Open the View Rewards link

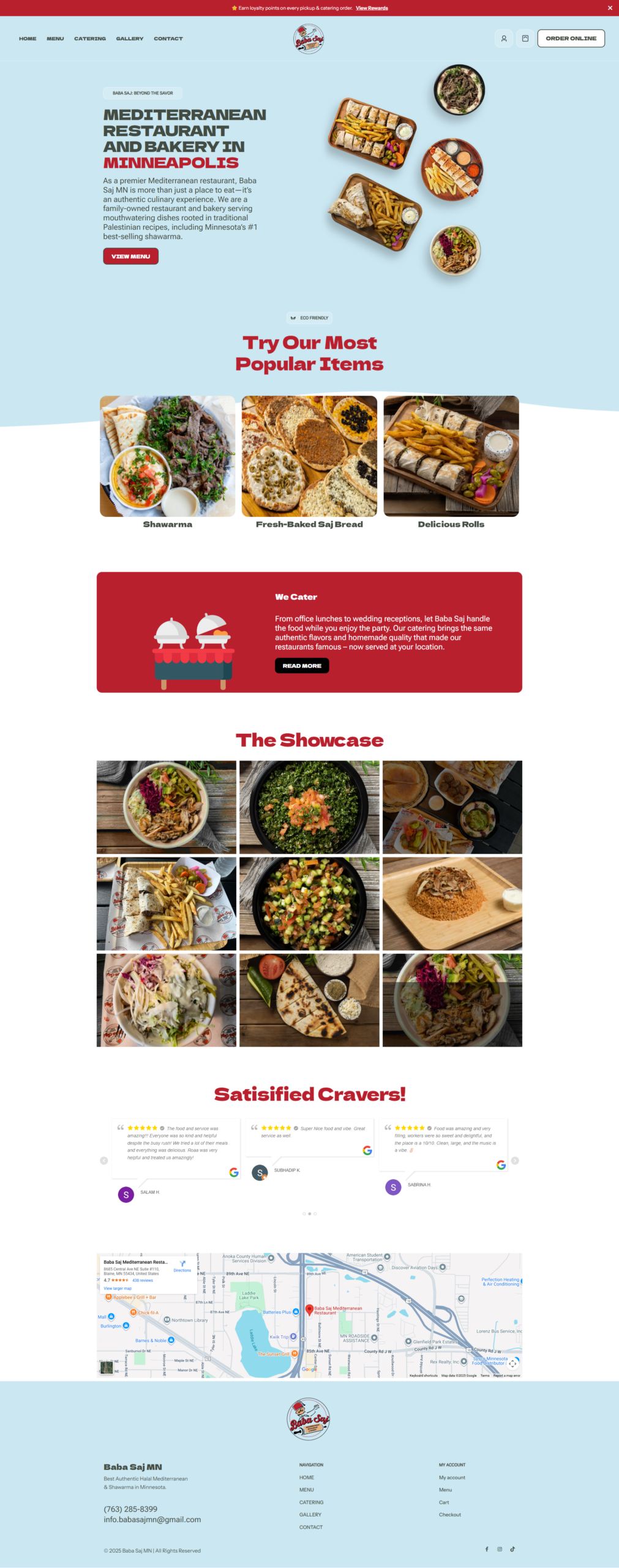point(372,8)
